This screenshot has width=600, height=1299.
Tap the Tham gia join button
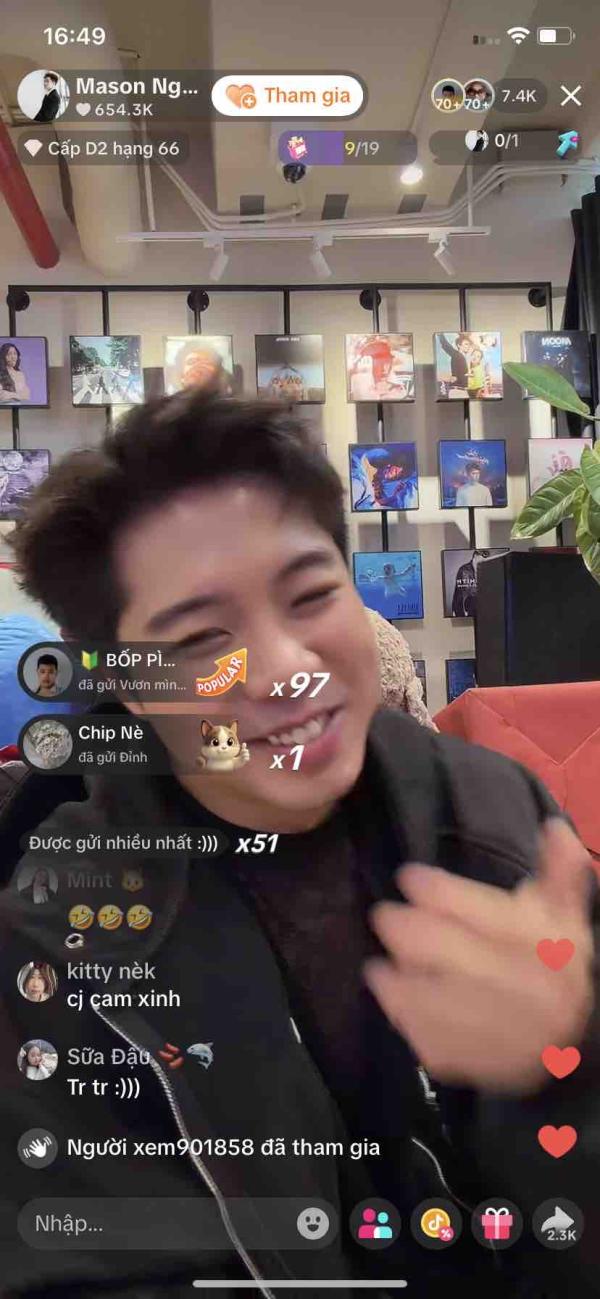(x=287, y=96)
